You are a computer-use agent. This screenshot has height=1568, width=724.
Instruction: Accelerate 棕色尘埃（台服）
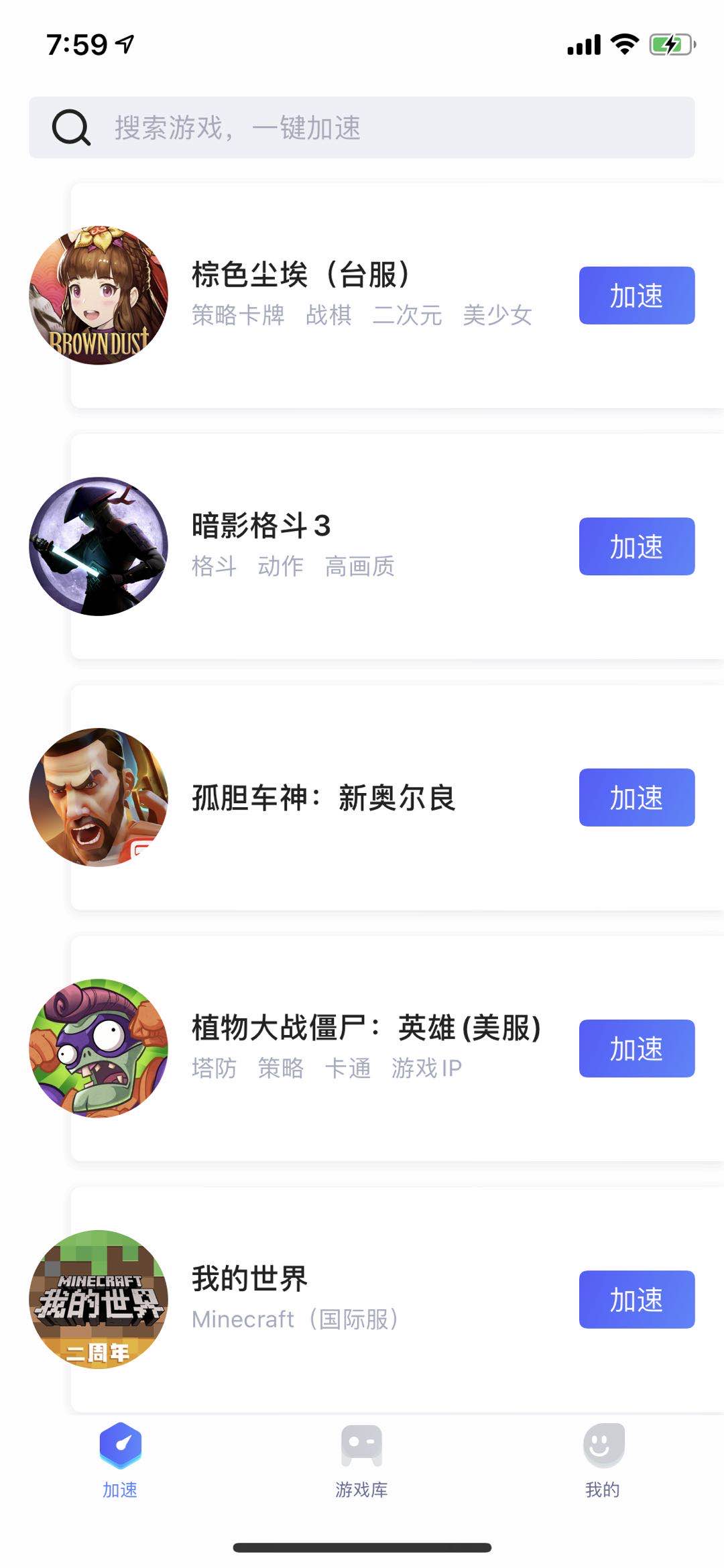click(x=636, y=296)
